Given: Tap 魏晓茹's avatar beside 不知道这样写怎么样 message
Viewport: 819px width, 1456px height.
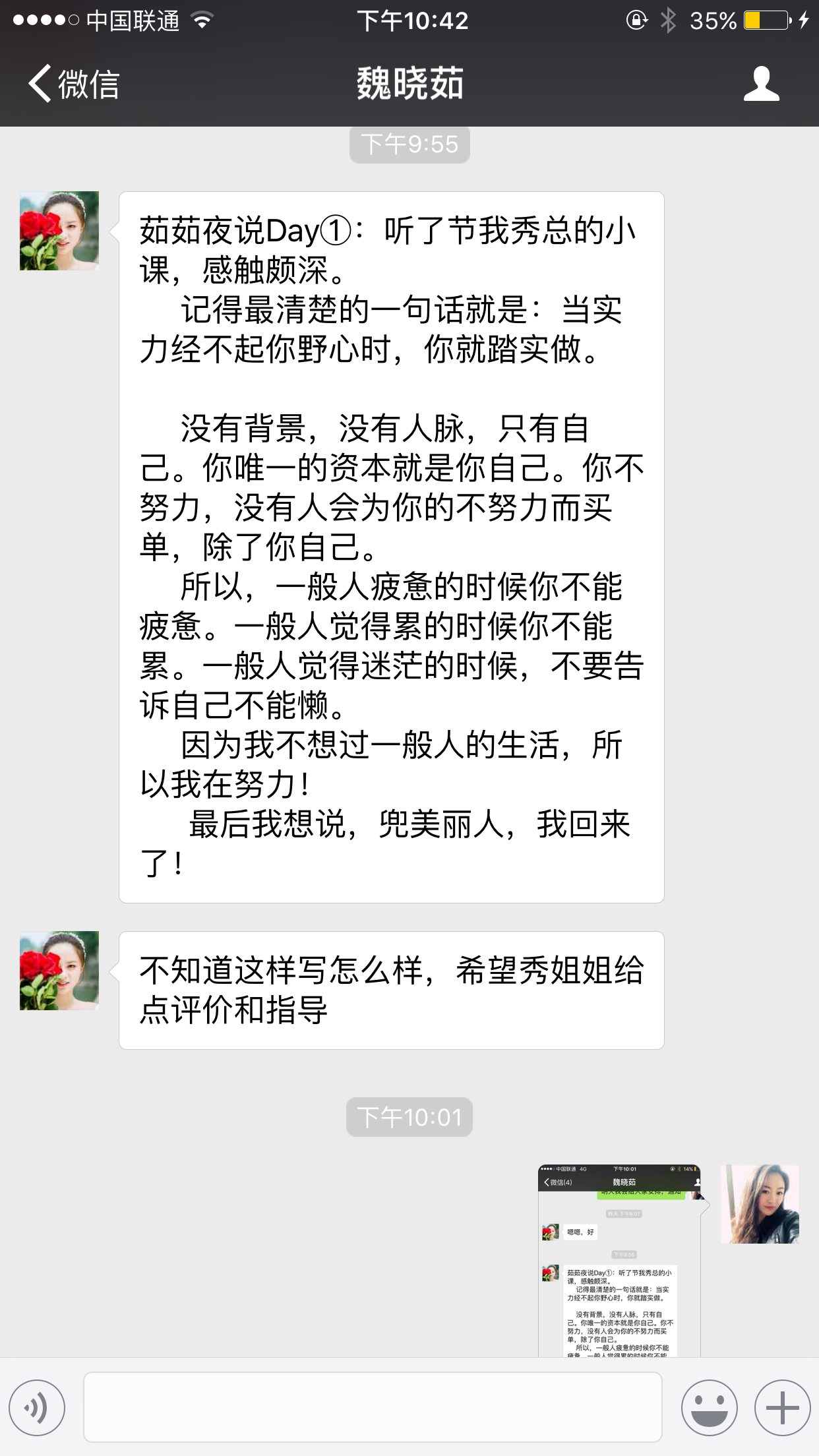Looking at the screenshot, I should point(59,971).
